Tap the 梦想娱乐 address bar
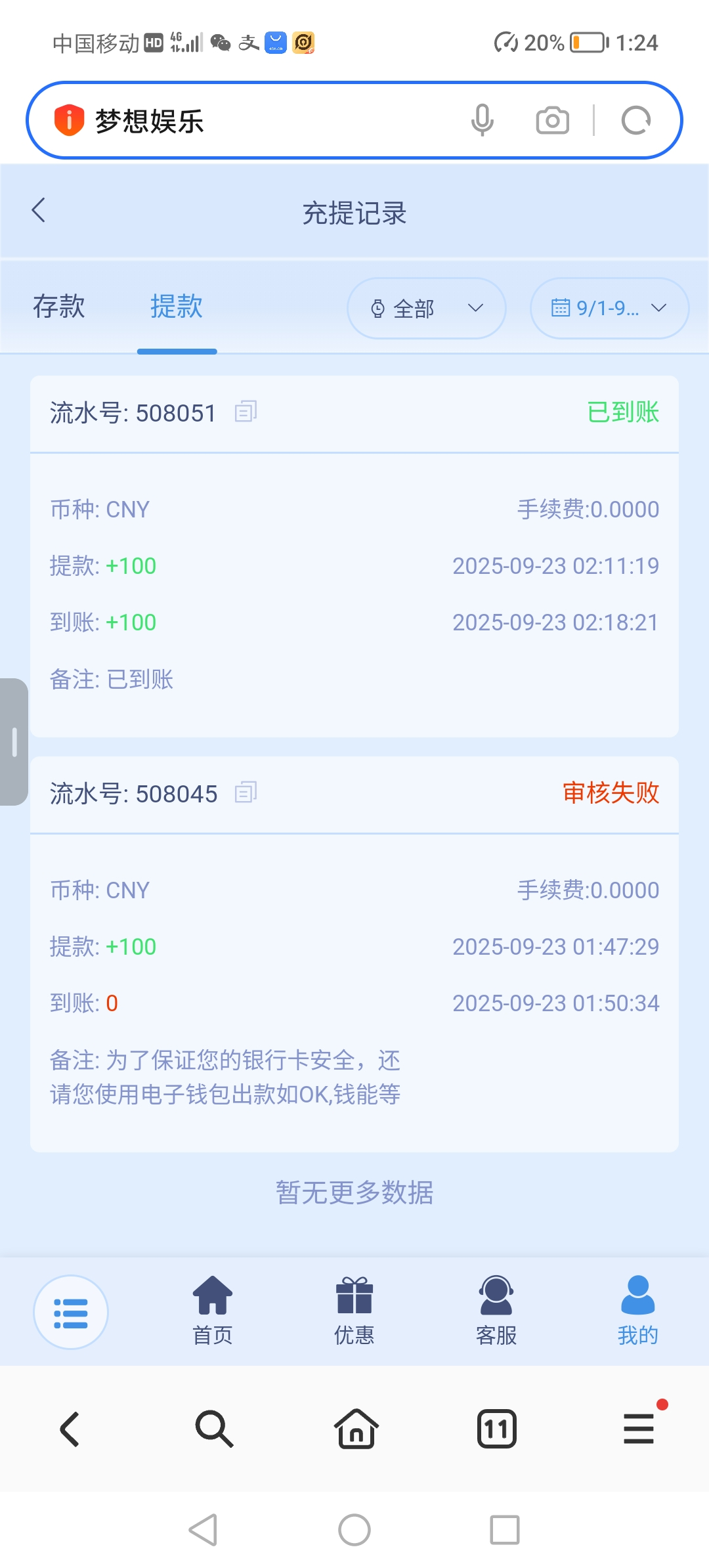Viewport: 709px width, 1568px height. tap(263, 121)
